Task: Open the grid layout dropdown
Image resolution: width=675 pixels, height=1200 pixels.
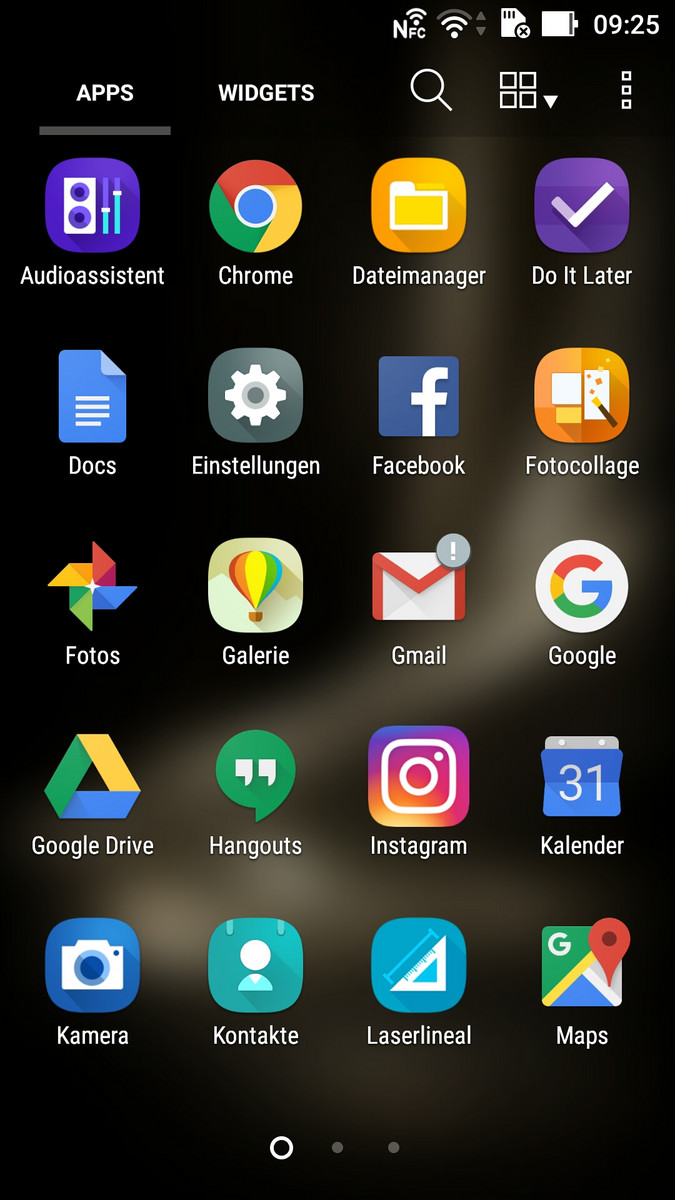Action: (x=527, y=91)
